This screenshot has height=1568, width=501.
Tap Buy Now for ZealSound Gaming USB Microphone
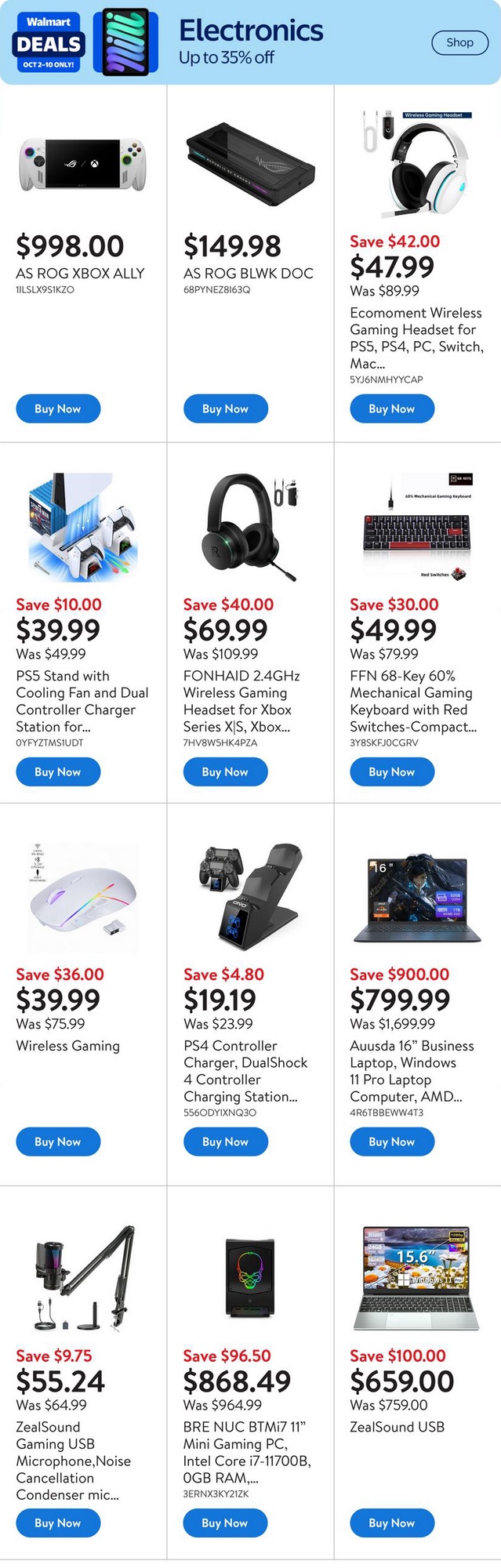pos(58,1523)
